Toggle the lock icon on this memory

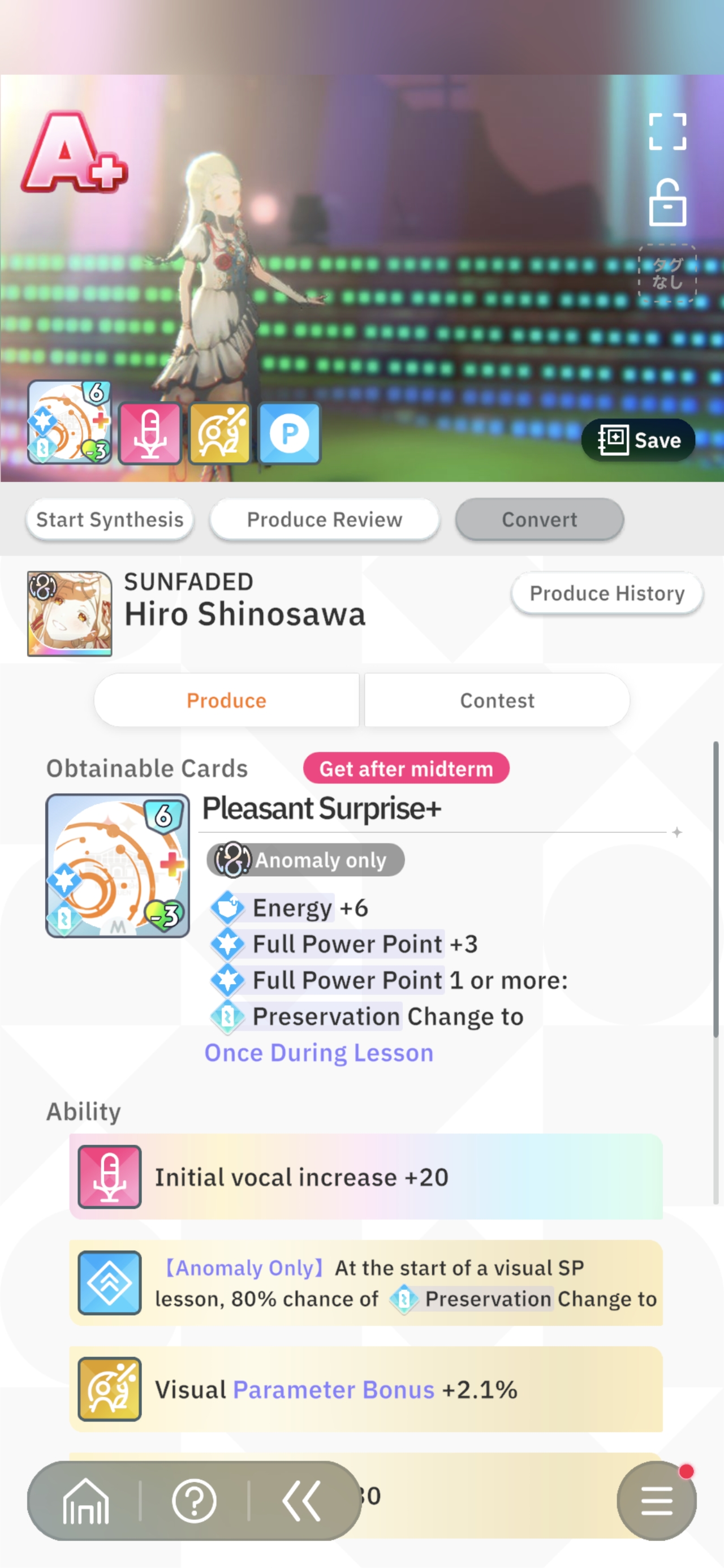667,203
